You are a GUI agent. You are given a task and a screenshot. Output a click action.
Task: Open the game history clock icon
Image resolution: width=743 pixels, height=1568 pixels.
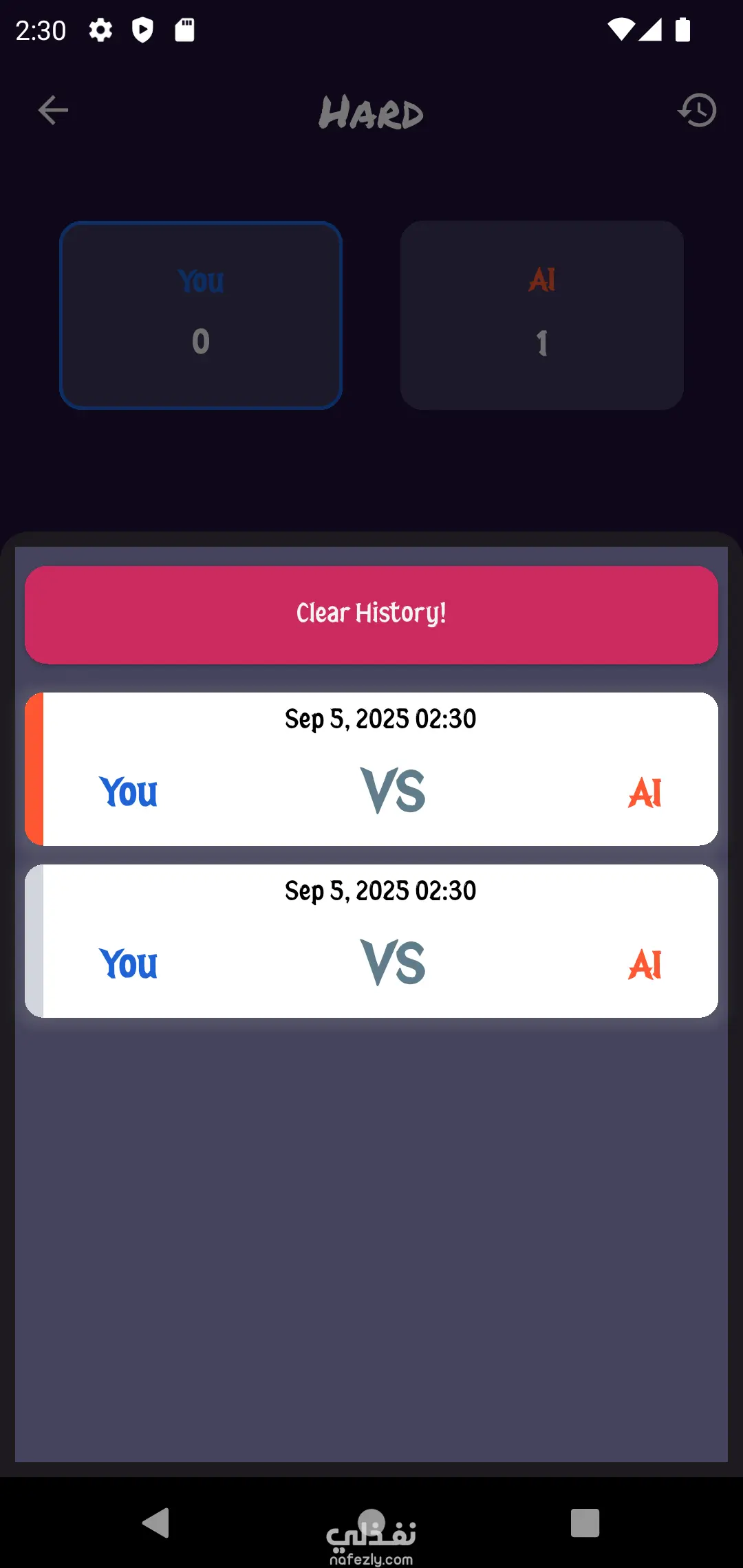click(x=697, y=110)
